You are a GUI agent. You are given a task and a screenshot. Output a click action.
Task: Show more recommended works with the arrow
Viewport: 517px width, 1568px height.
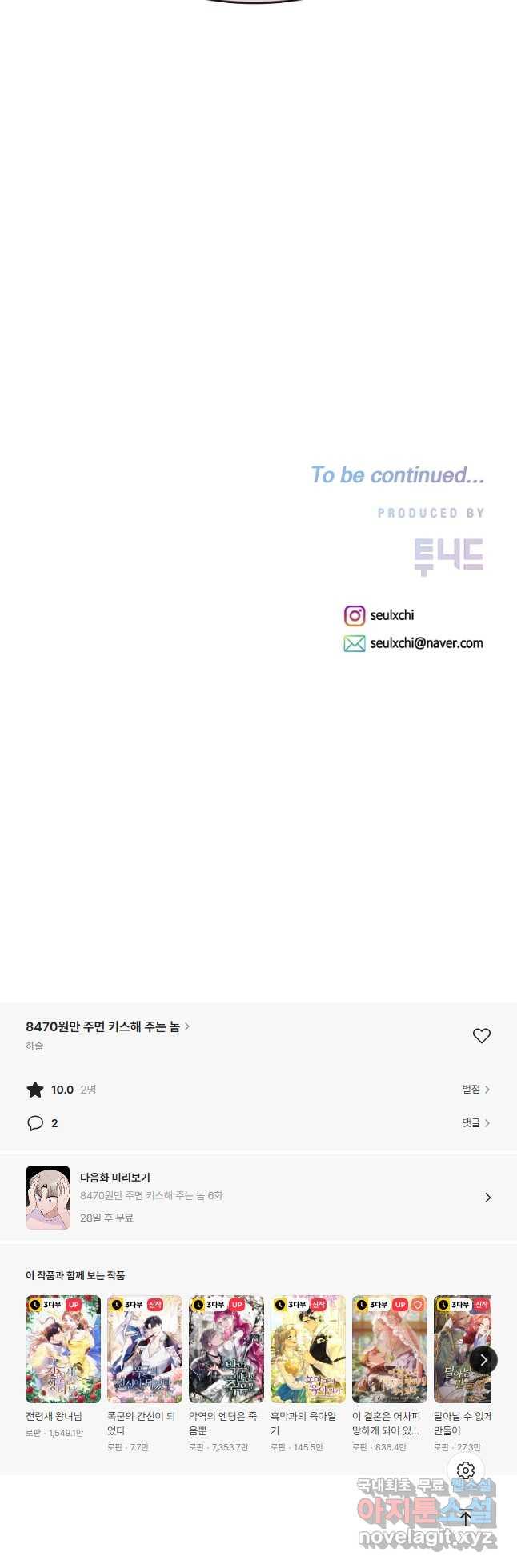coord(483,1359)
